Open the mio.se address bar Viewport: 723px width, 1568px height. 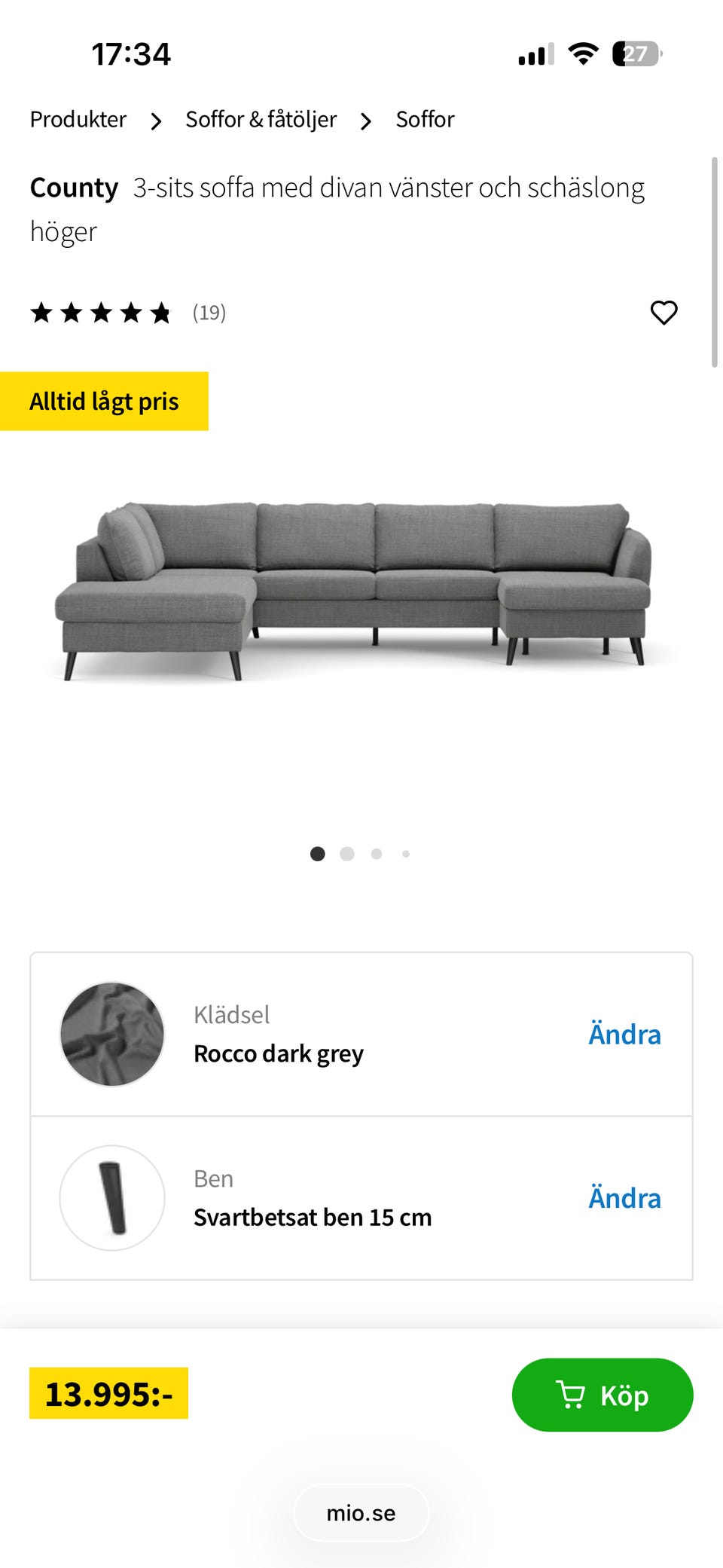pos(361,1512)
